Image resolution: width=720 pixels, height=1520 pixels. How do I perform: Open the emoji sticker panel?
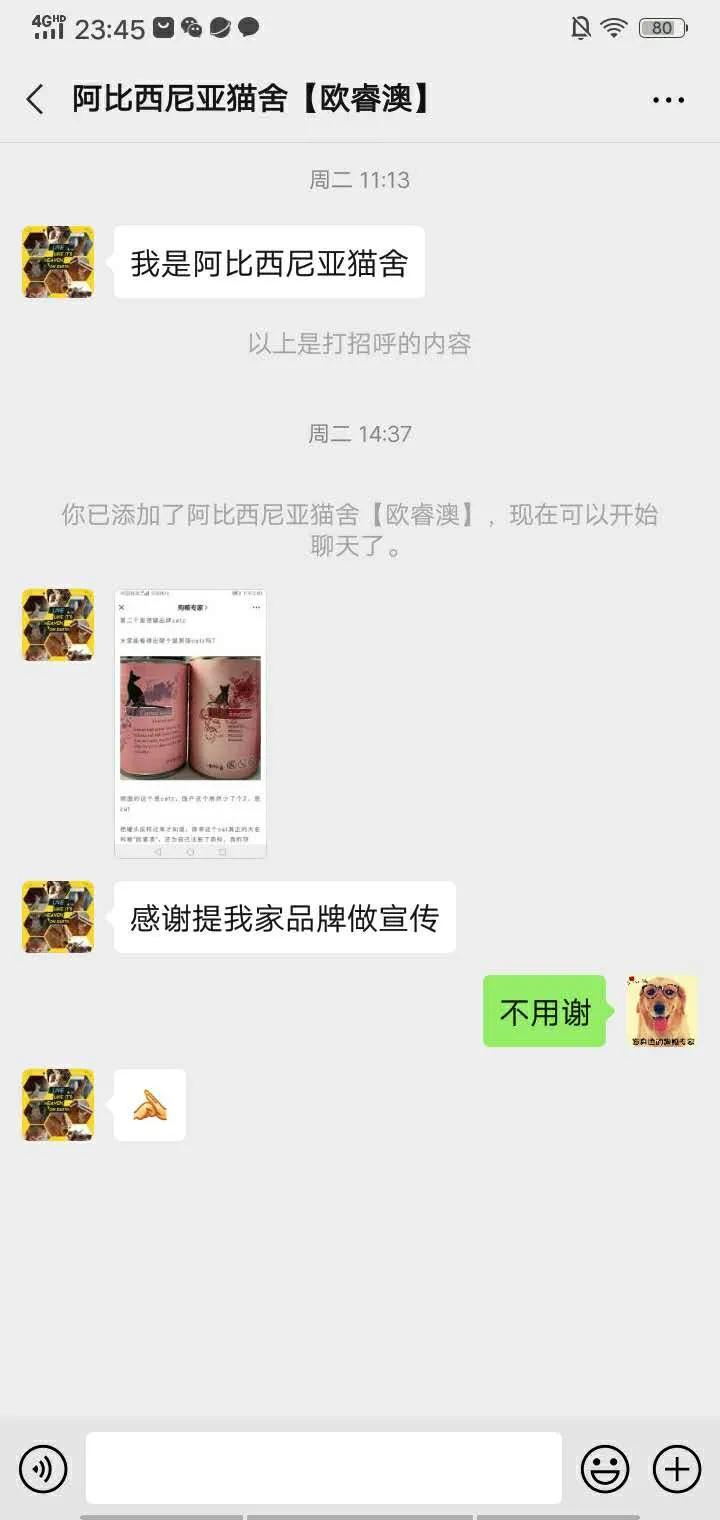(605, 1469)
